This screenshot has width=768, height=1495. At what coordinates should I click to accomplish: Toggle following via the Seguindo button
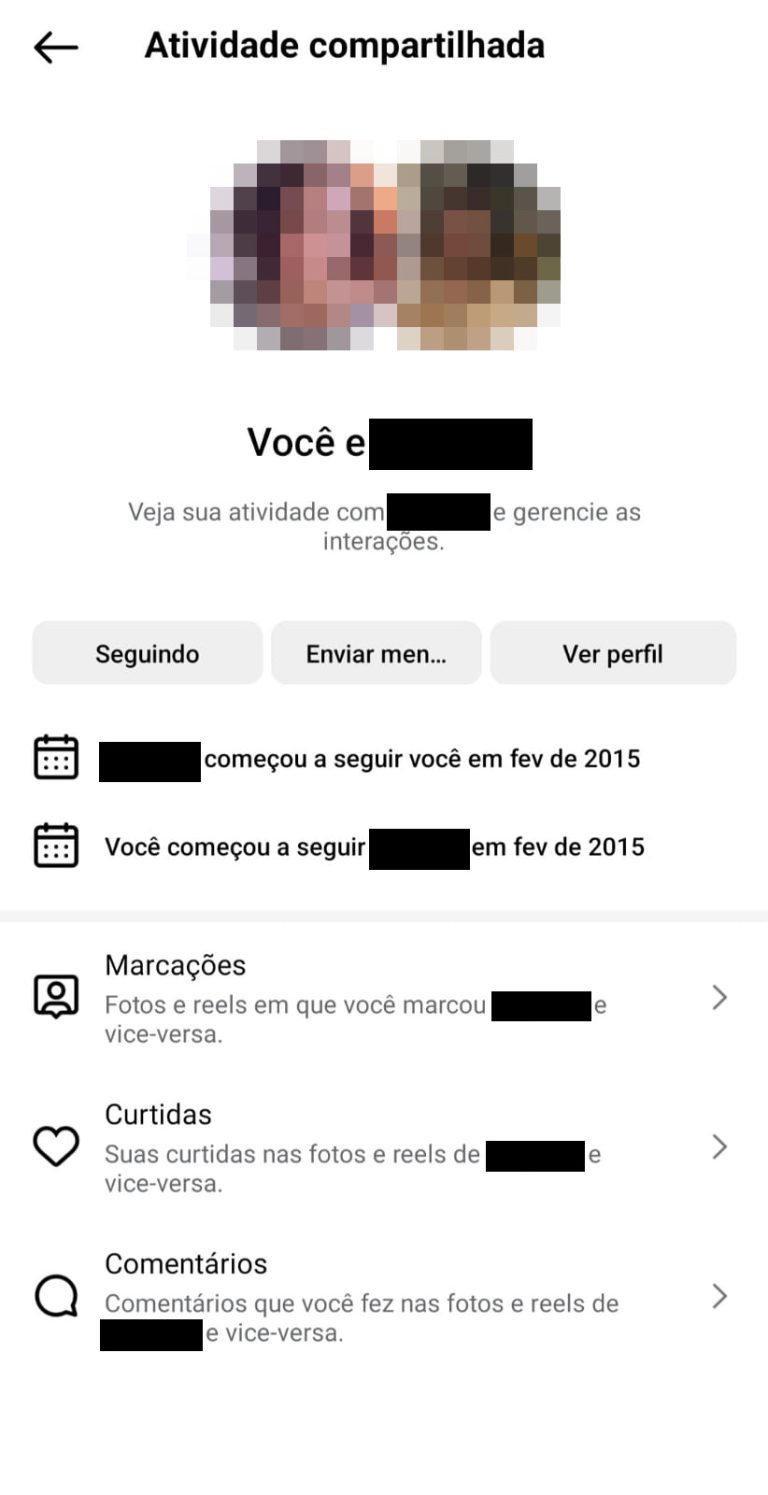pyautogui.click(x=147, y=653)
